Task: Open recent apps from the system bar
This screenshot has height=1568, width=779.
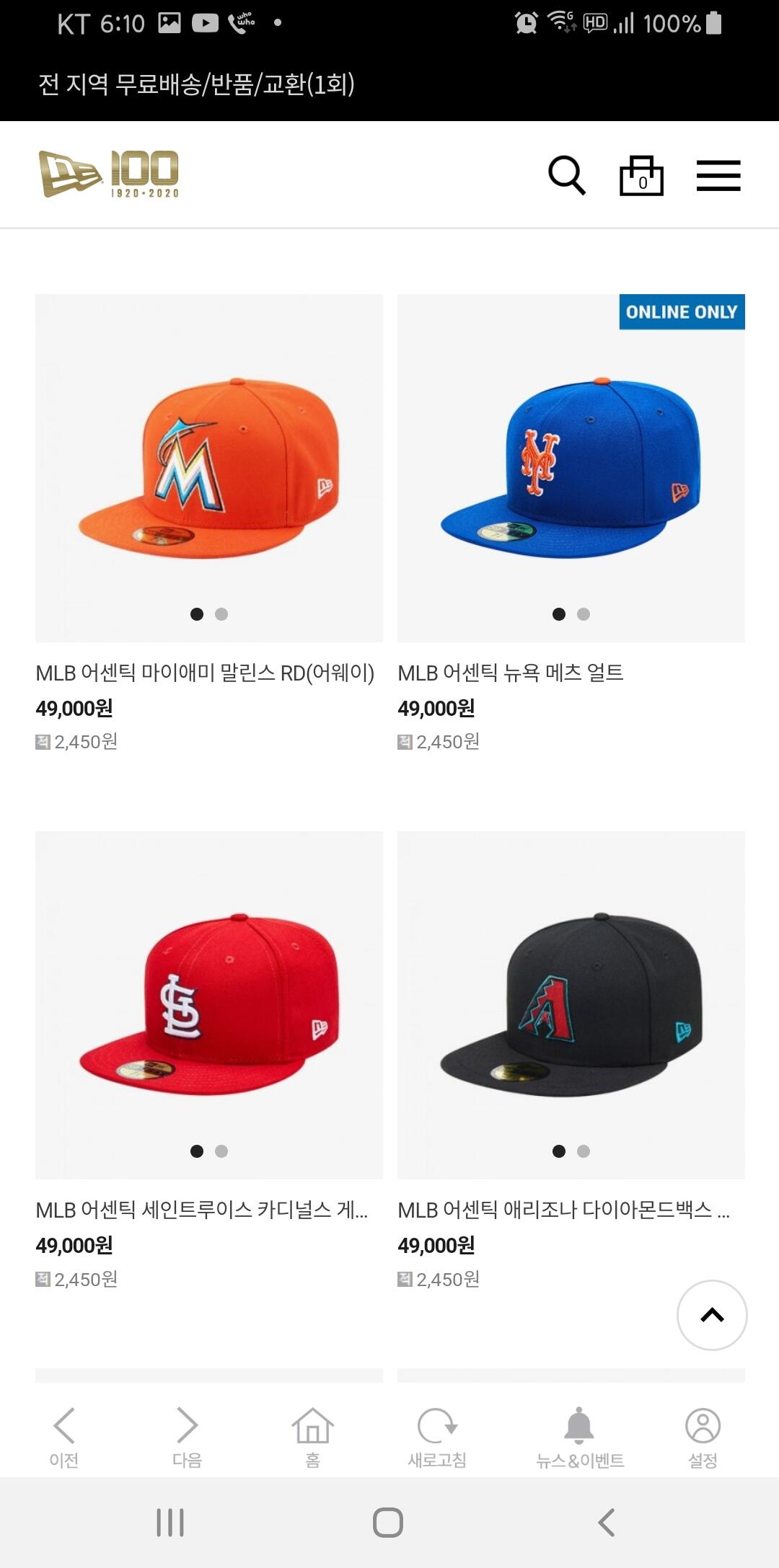Action: point(170,1523)
